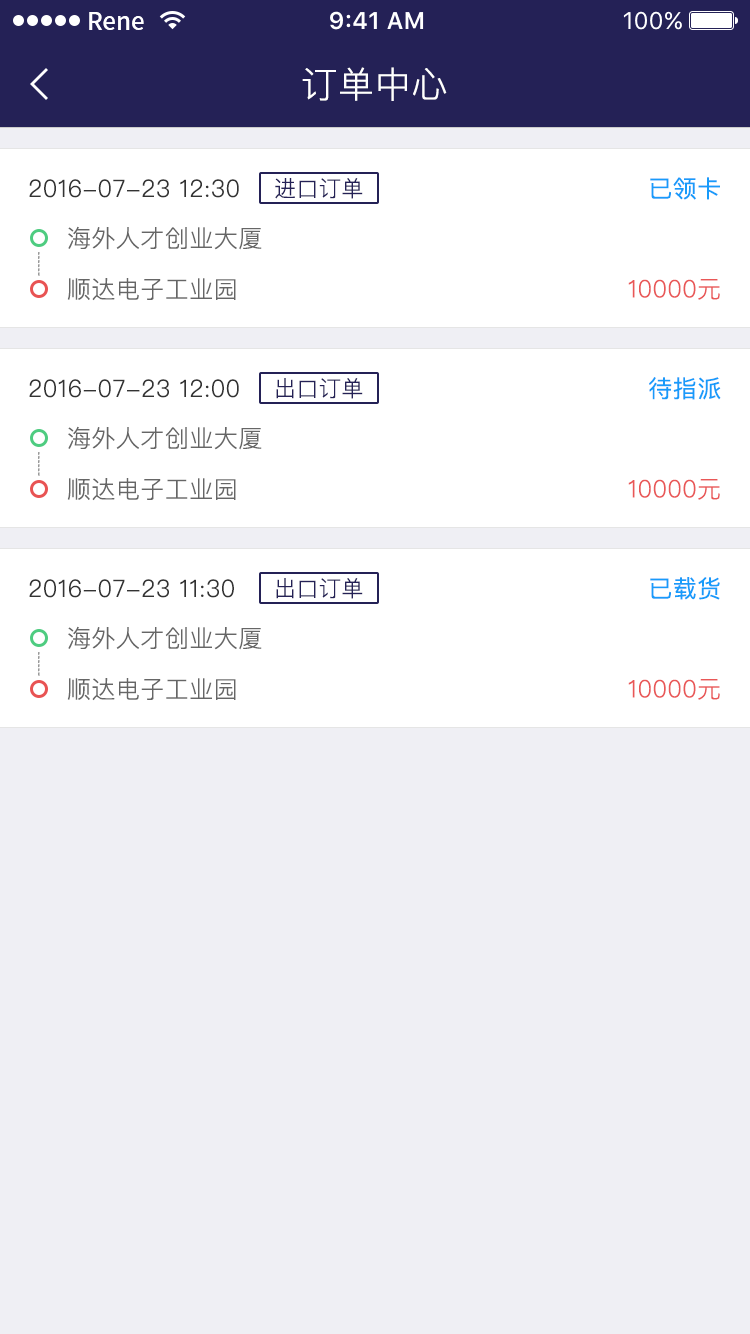Go back from the 订单中心 page
Image resolution: width=750 pixels, height=1334 pixels.
pyautogui.click(x=40, y=85)
